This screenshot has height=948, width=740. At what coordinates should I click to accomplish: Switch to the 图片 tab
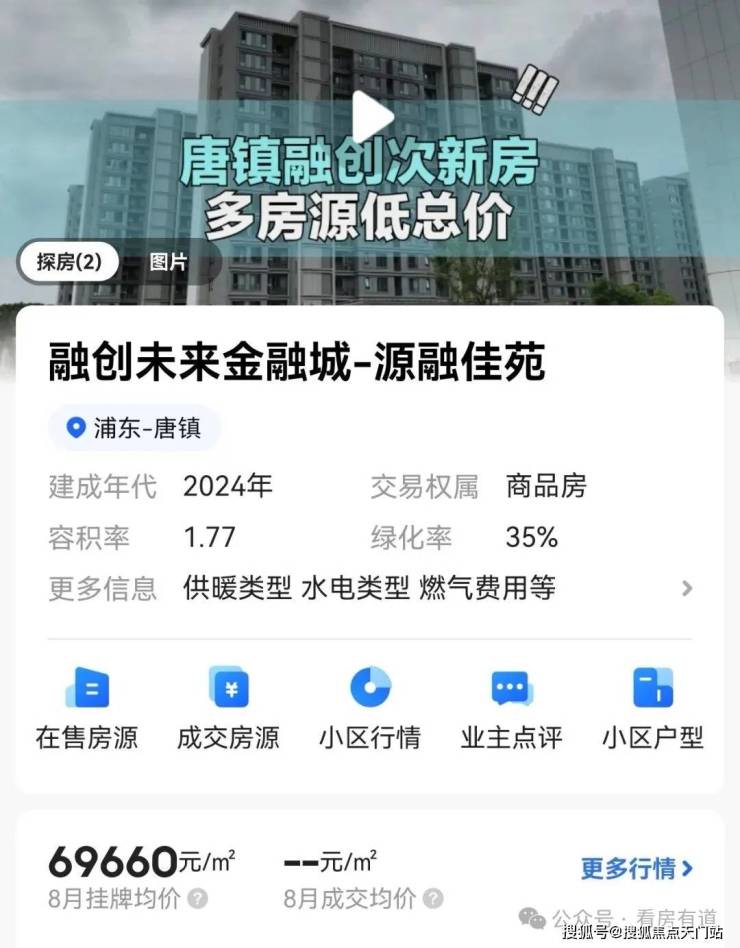tap(168, 263)
